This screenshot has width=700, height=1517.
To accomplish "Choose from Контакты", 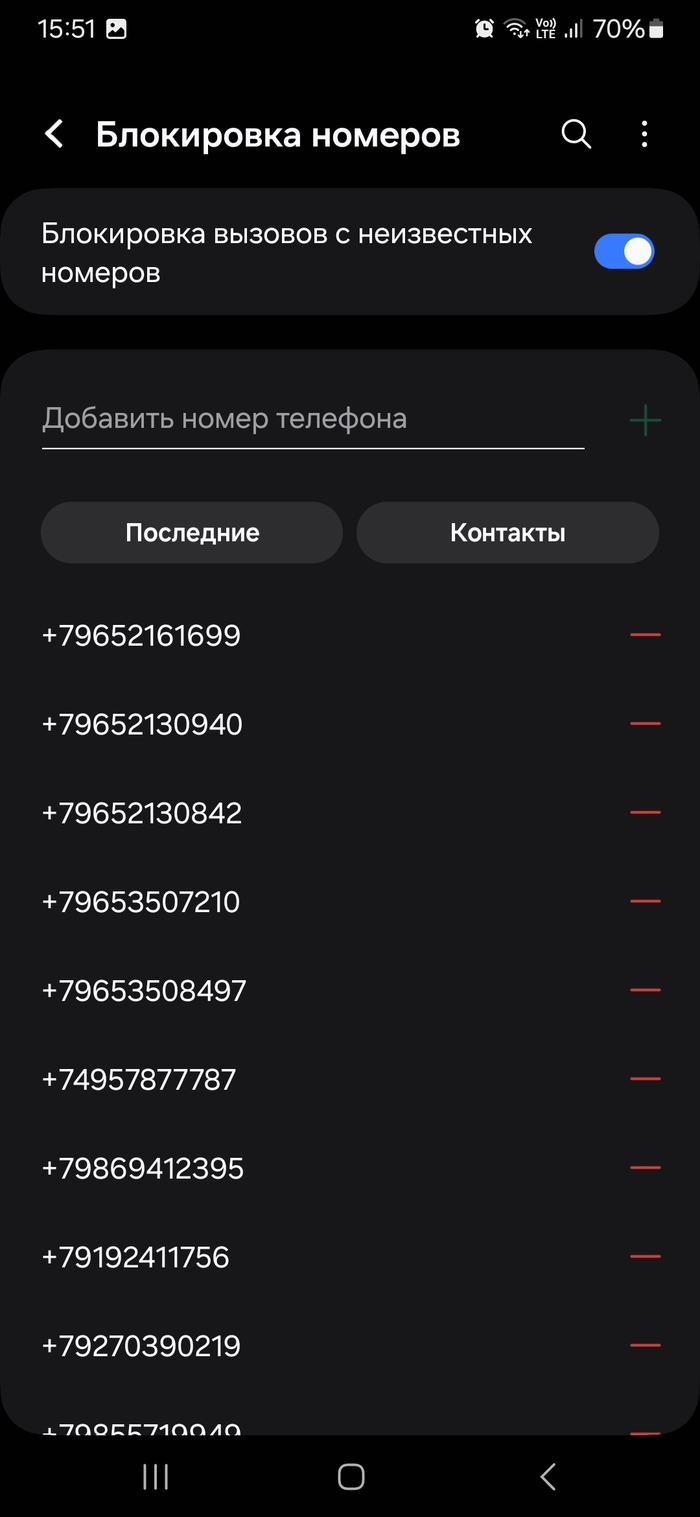I will click(x=508, y=533).
